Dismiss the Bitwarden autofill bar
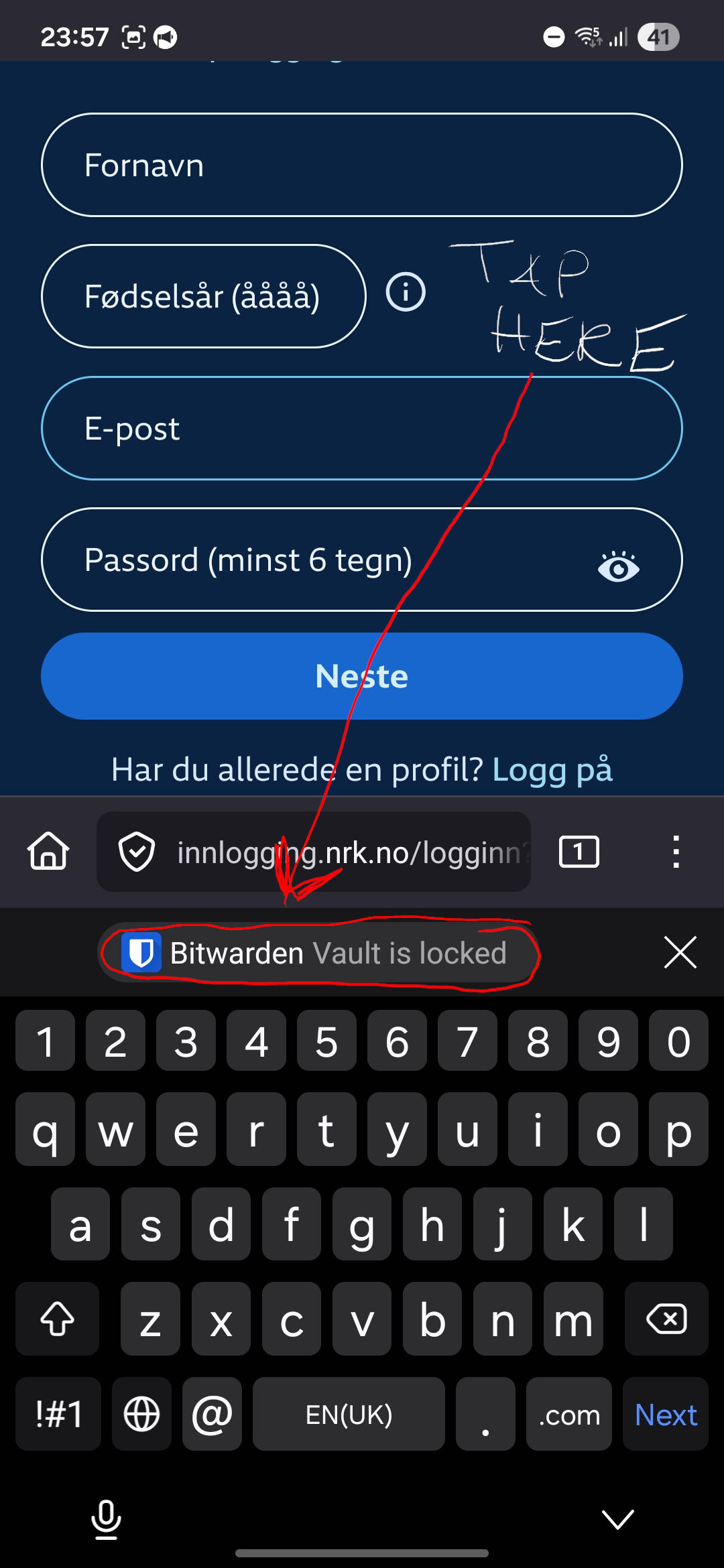The image size is (724, 1568). pos(680,952)
